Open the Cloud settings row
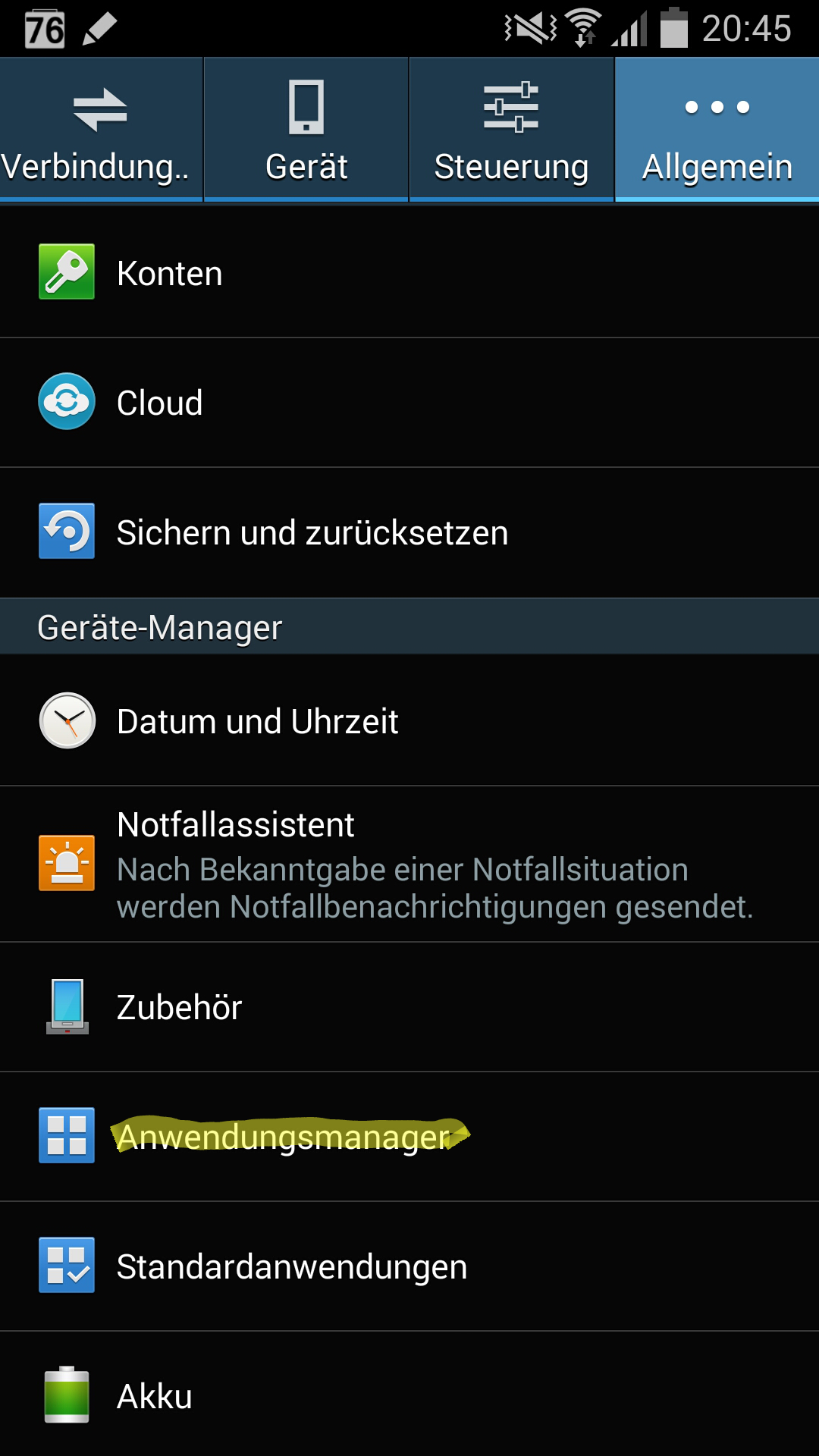 point(409,403)
